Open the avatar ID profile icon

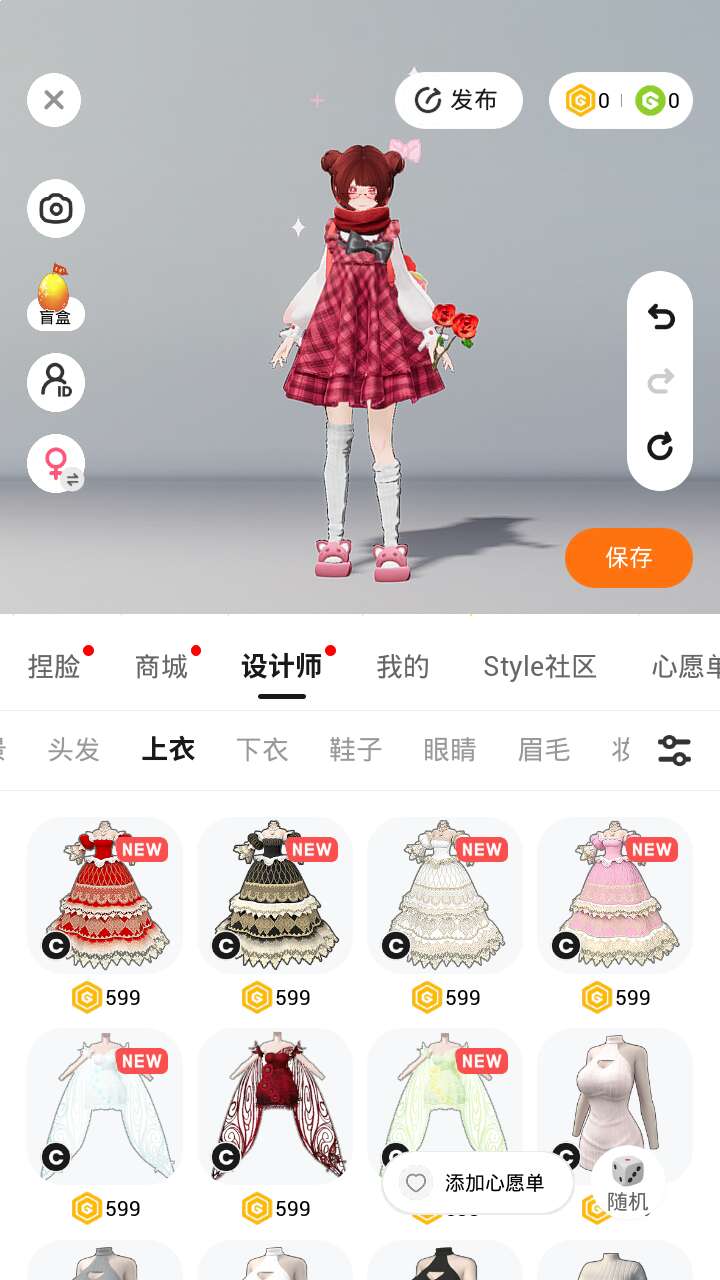(56, 382)
